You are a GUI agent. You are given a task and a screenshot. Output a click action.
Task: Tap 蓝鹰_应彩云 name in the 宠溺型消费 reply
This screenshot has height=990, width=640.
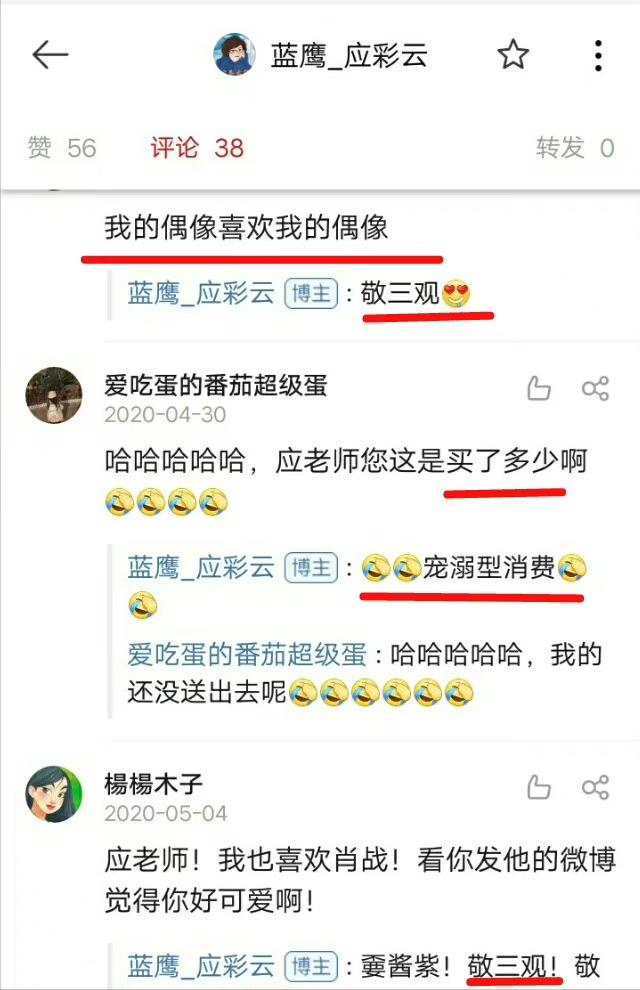(x=200, y=569)
